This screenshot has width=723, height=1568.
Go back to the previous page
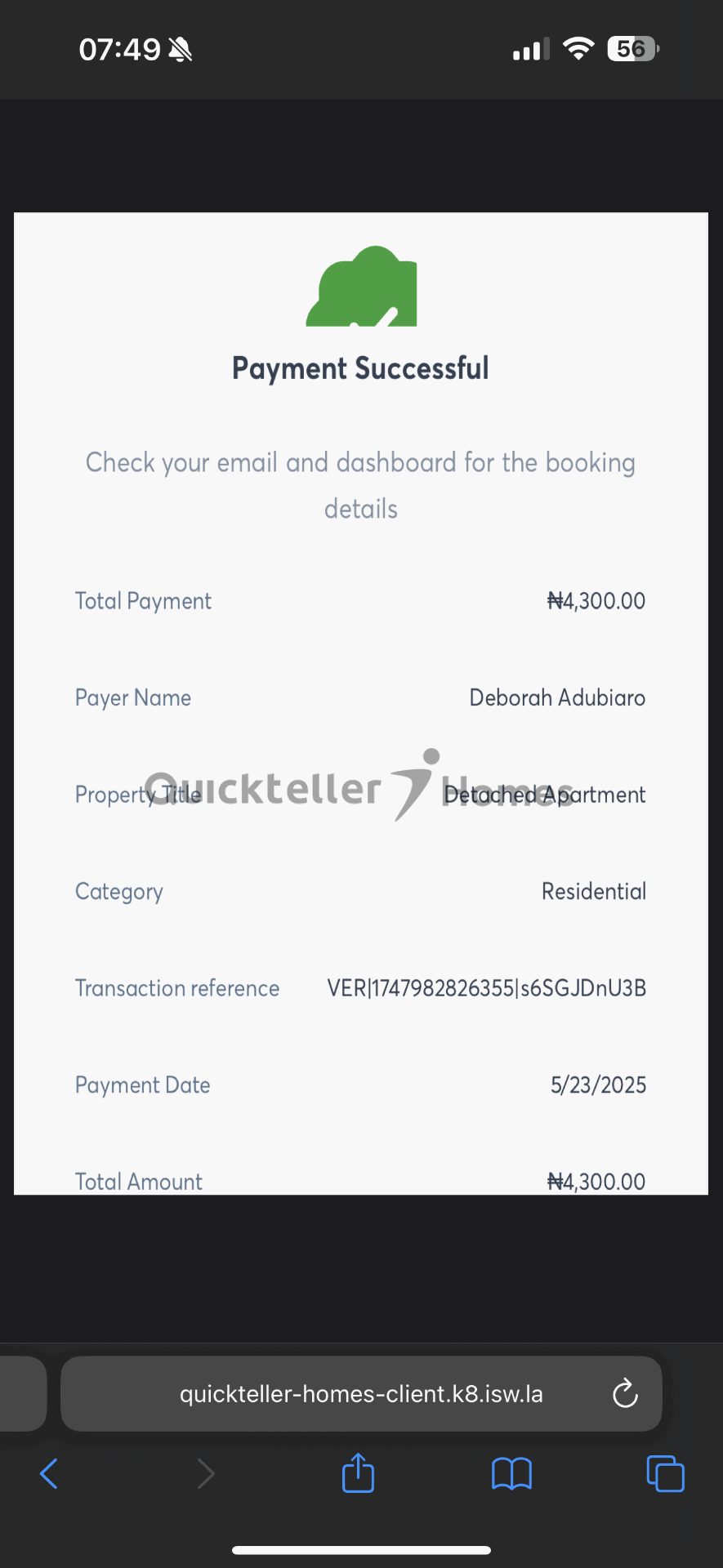pyautogui.click(x=49, y=1474)
